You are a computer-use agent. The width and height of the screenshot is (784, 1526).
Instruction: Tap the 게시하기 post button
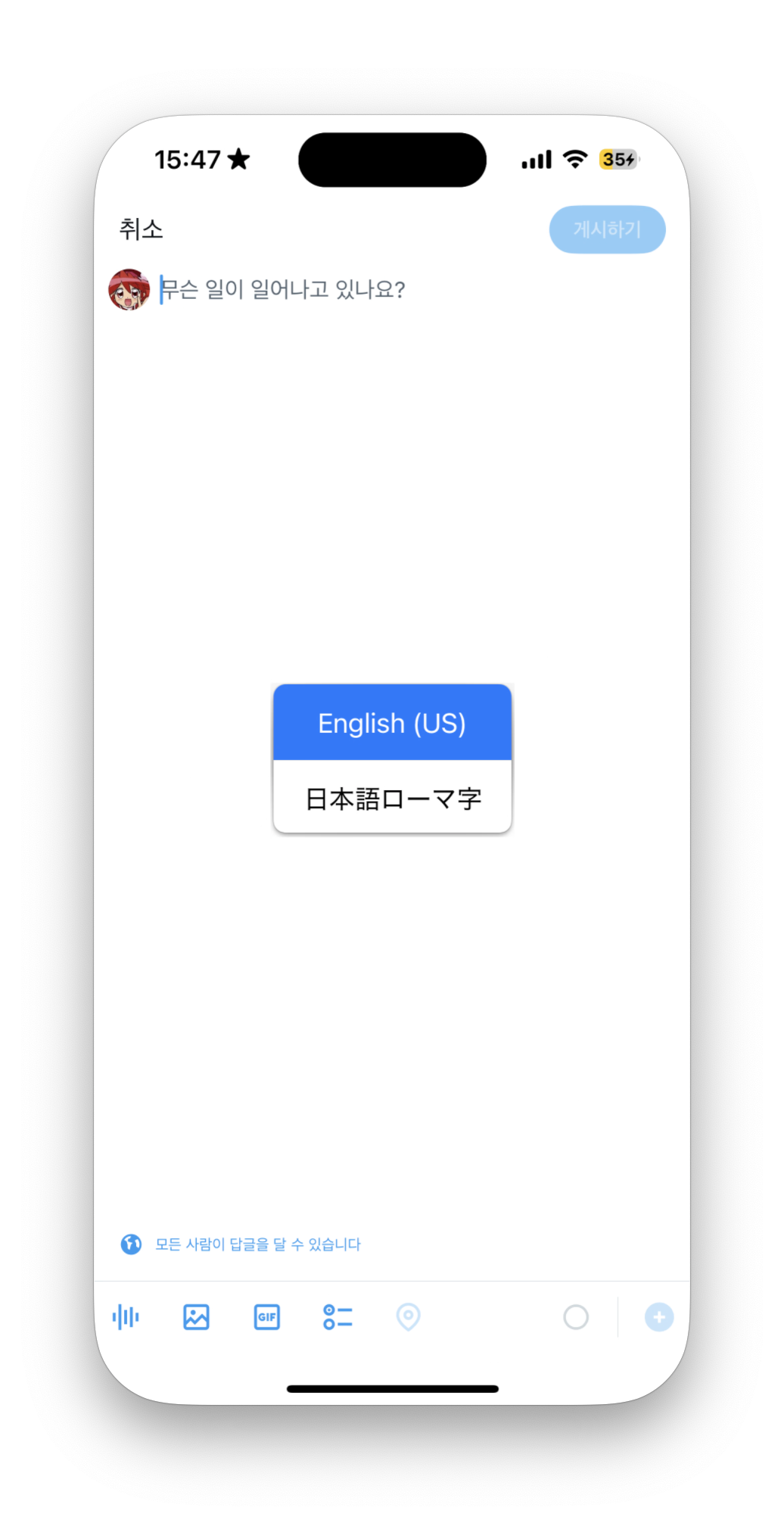point(607,229)
